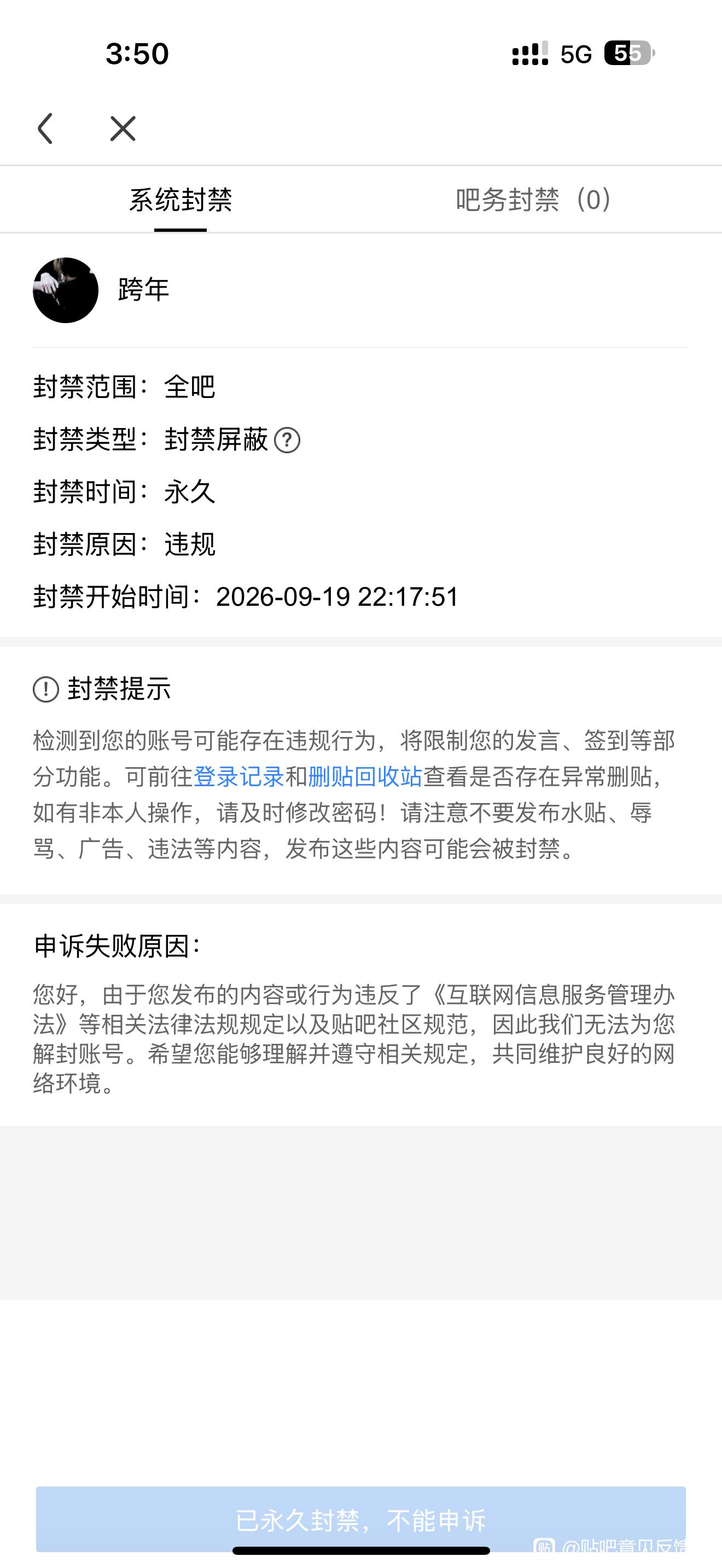This screenshot has width=722, height=1568.
Task: Tap the 已永久封禁，不能申诉 button
Action: point(361,1519)
